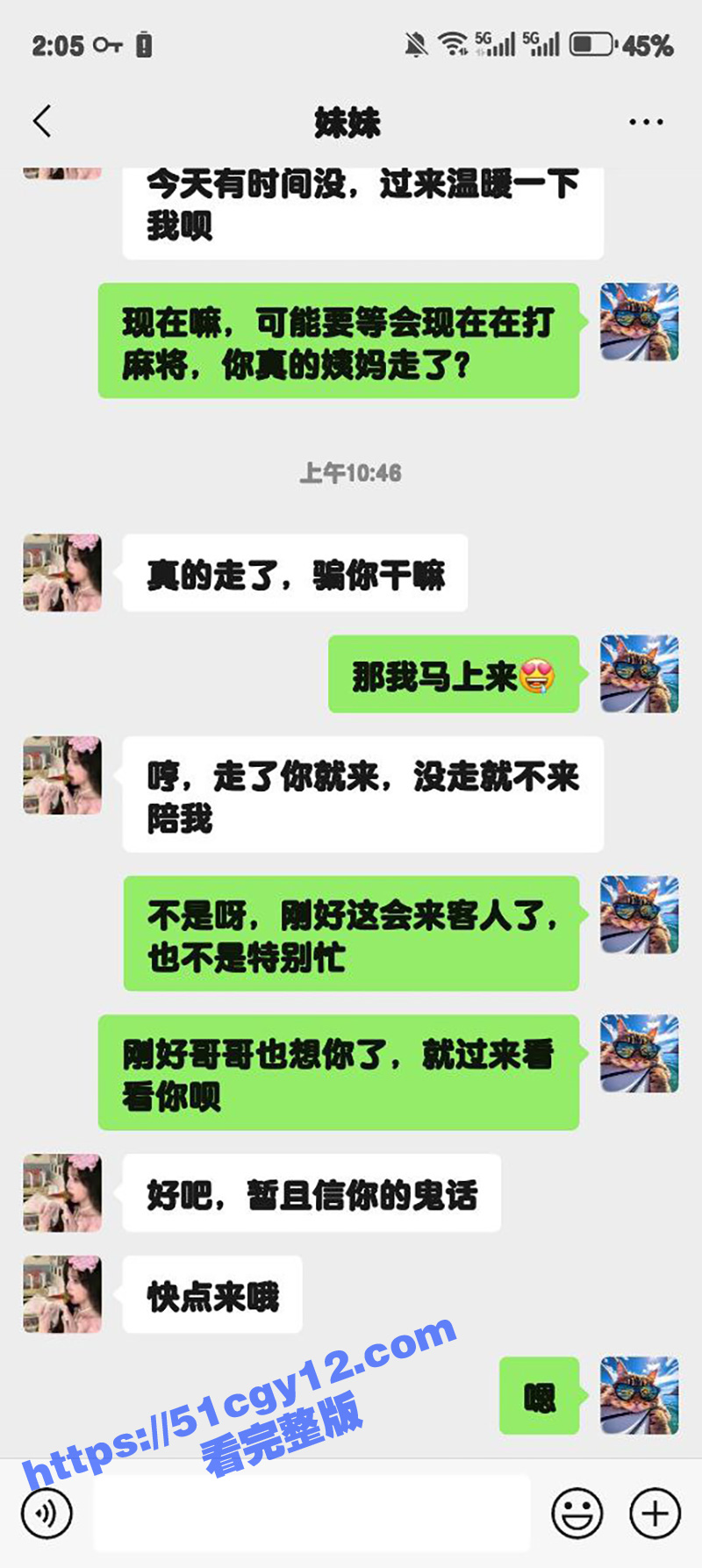Open the emoji sticker panel
The image size is (702, 1568).
pyautogui.click(x=577, y=1513)
